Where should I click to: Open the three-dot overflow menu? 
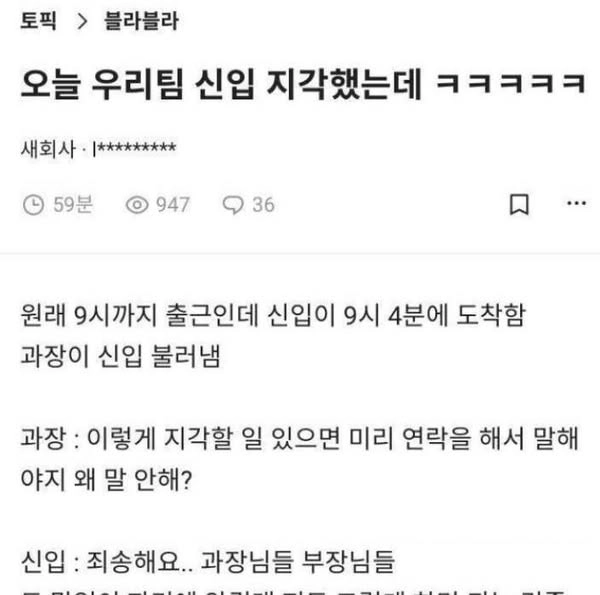(576, 203)
